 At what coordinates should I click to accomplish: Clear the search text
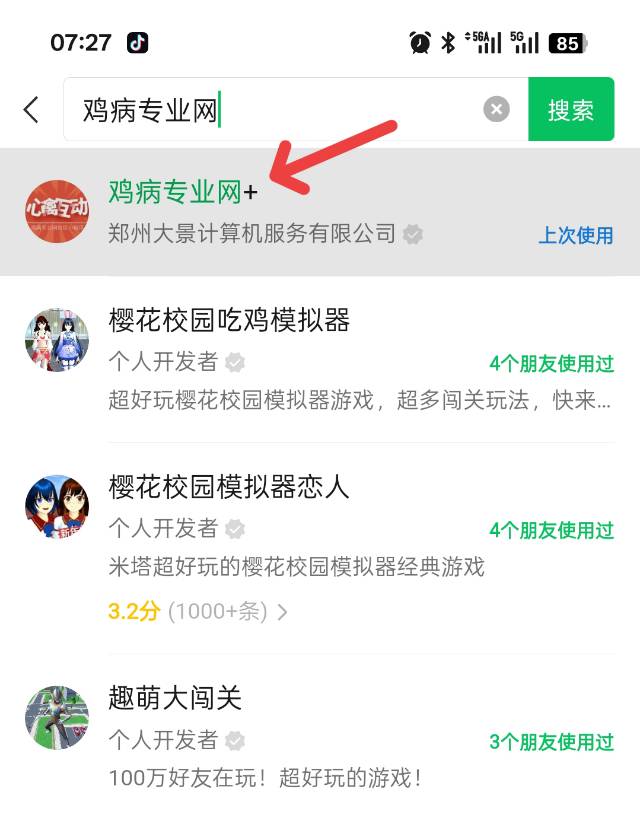(x=497, y=110)
